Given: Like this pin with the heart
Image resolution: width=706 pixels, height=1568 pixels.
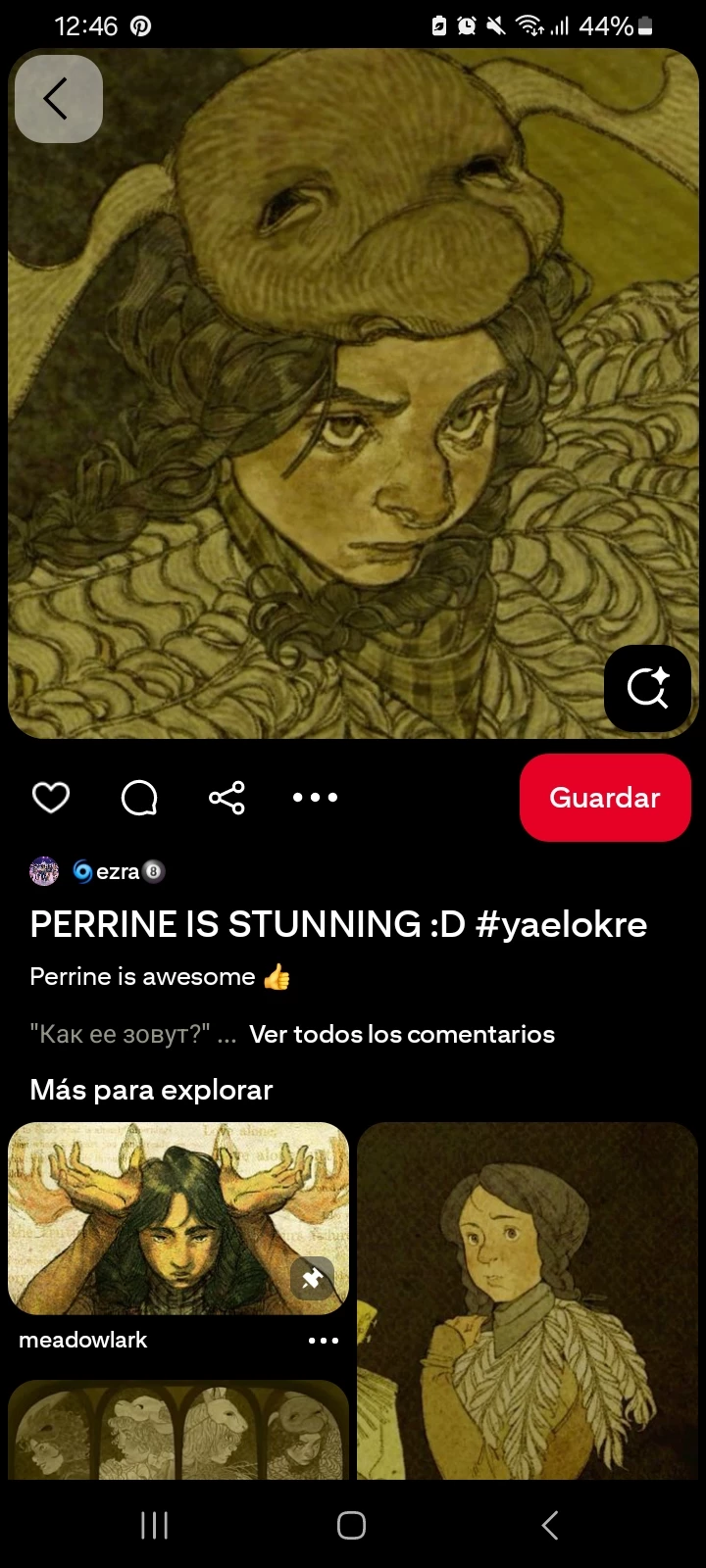Looking at the screenshot, I should click(x=51, y=798).
